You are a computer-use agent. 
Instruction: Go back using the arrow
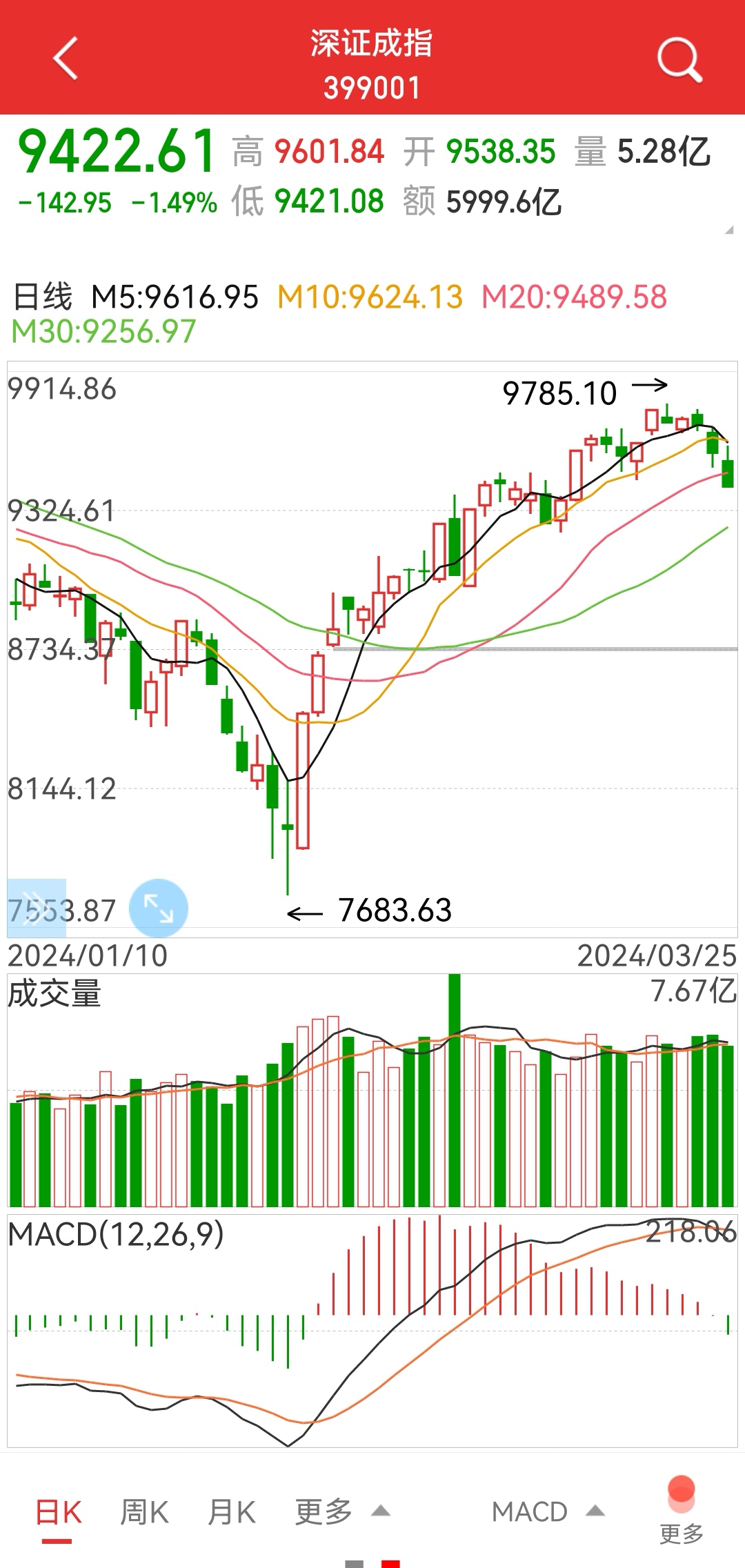(66, 59)
